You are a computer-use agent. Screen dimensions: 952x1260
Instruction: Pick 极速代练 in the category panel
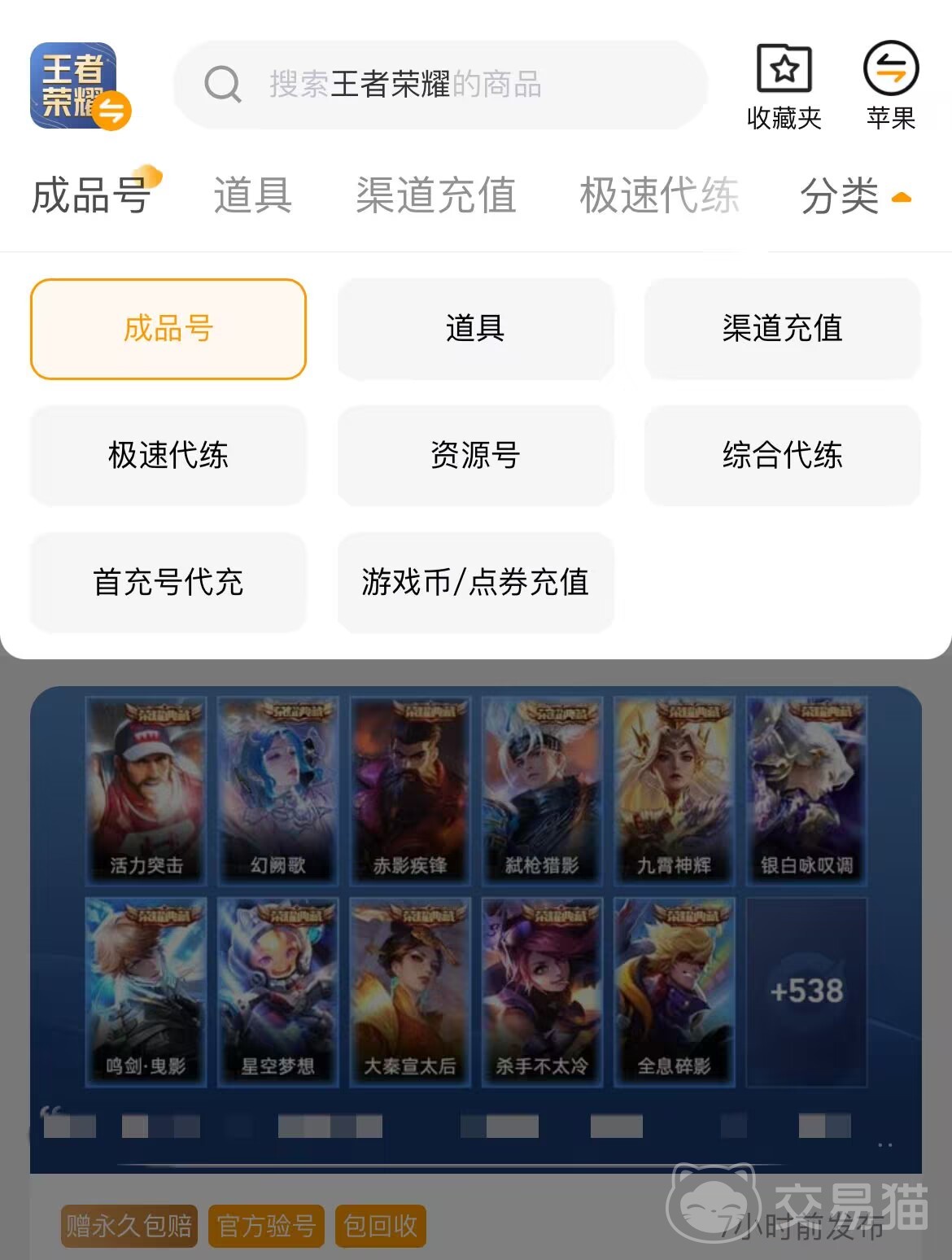(x=168, y=455)
